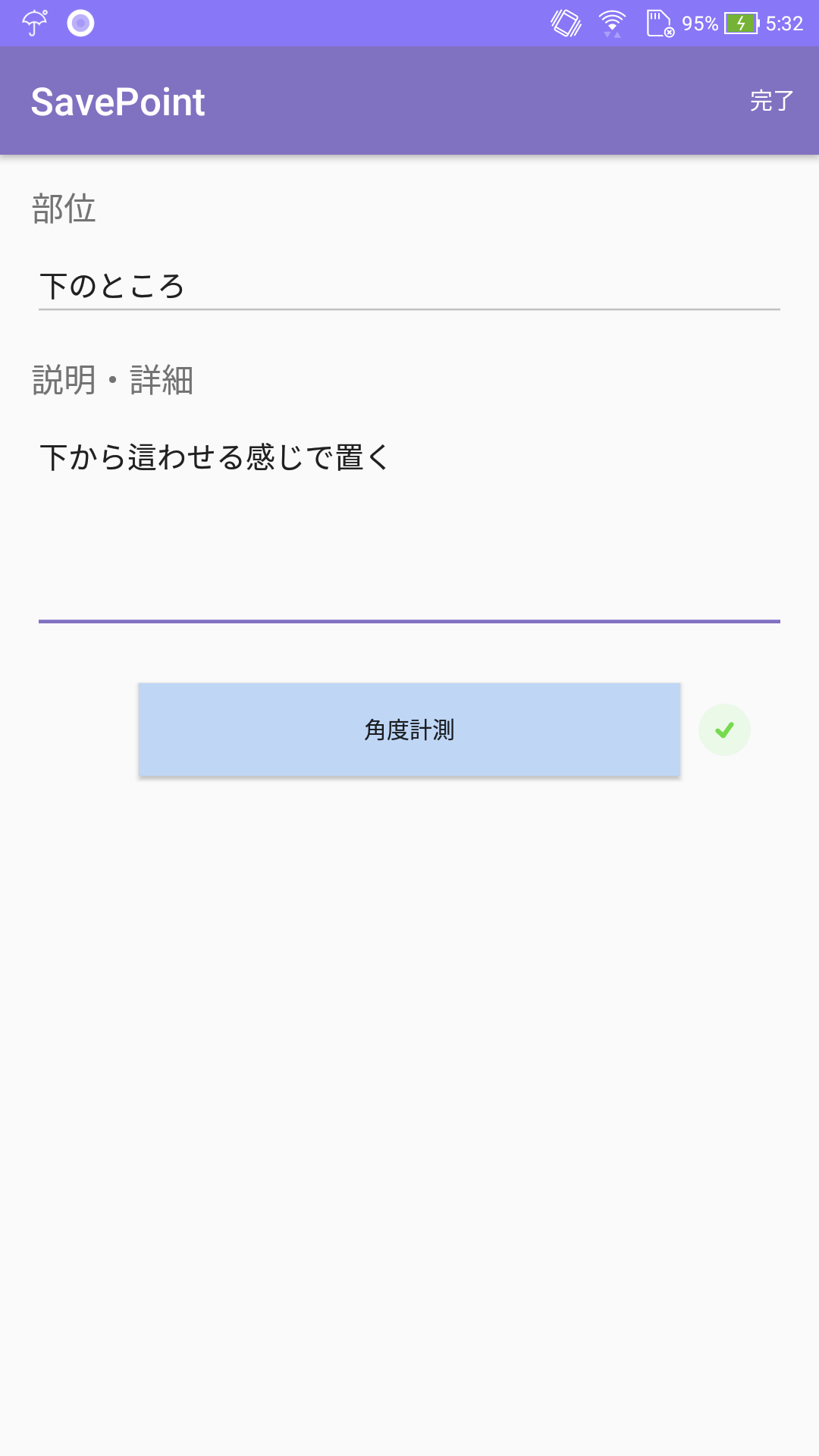Image resolution: width=819 pixels, height=1456 pixels.
Task: Tap 完了 to finish editing
Action: point(771,99)
